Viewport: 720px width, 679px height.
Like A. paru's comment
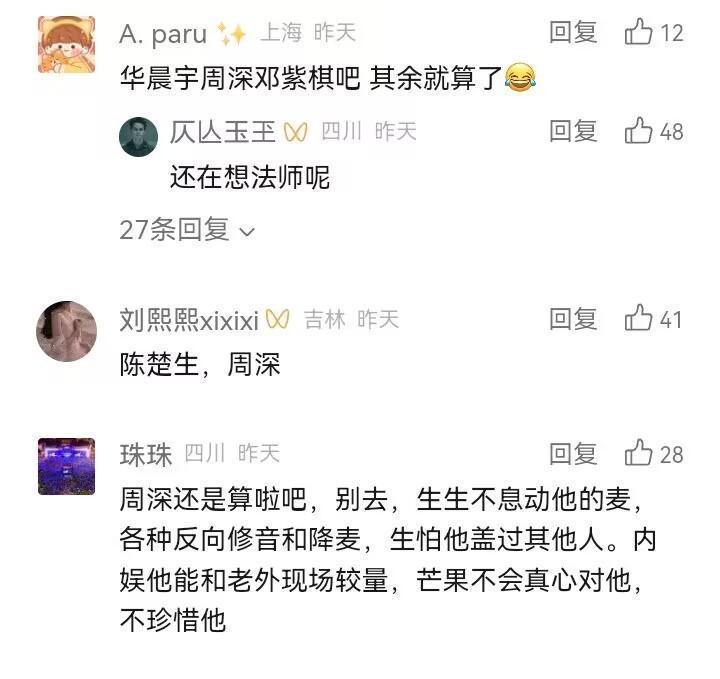point(639,32)
